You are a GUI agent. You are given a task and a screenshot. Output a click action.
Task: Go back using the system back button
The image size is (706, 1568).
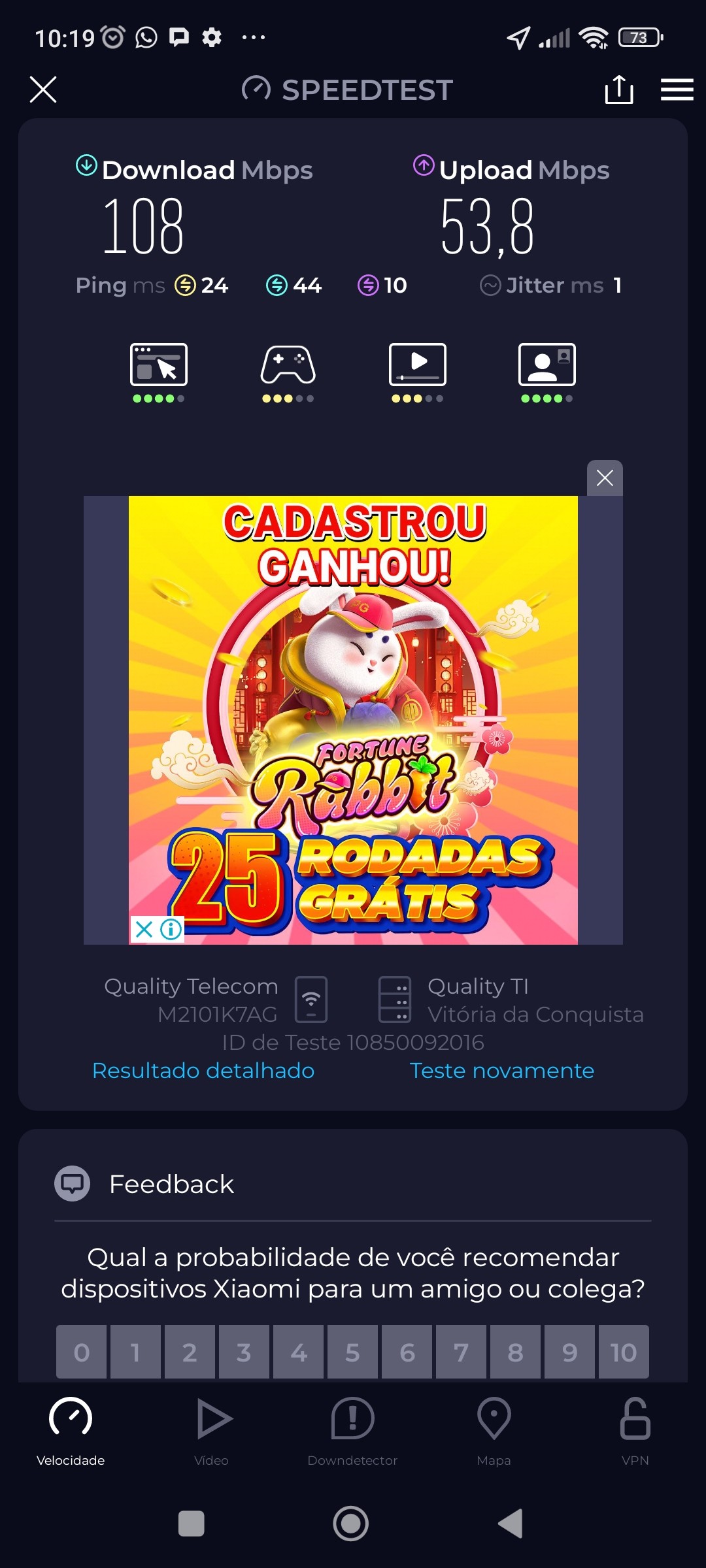[511, 1524]
